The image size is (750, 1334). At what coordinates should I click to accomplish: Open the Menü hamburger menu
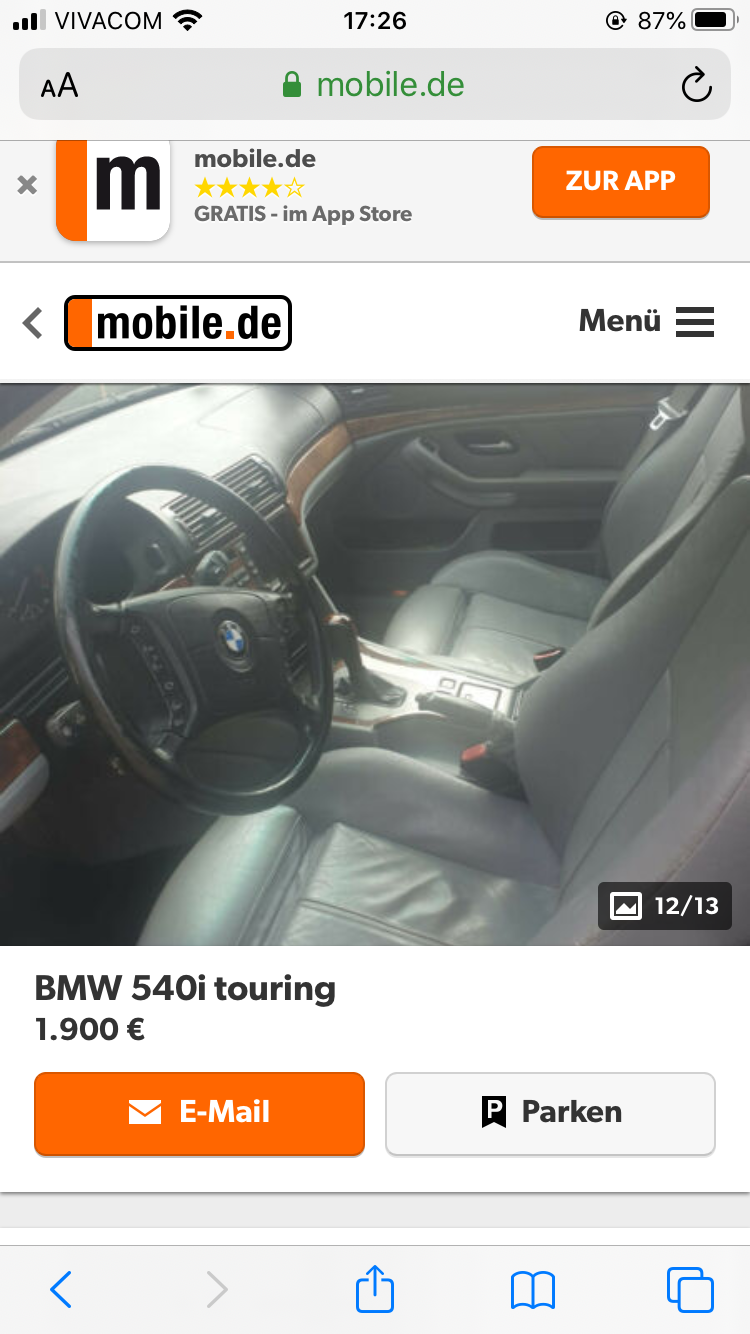646,321
